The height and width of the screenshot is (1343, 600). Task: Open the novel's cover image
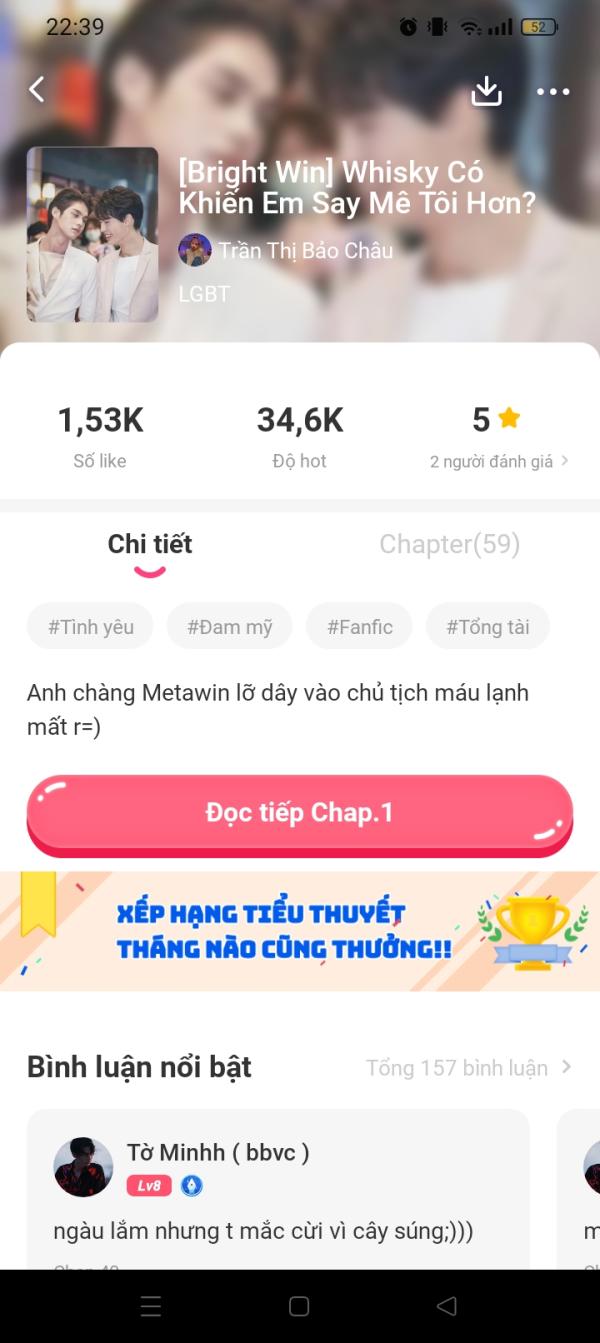coord(92,235)
